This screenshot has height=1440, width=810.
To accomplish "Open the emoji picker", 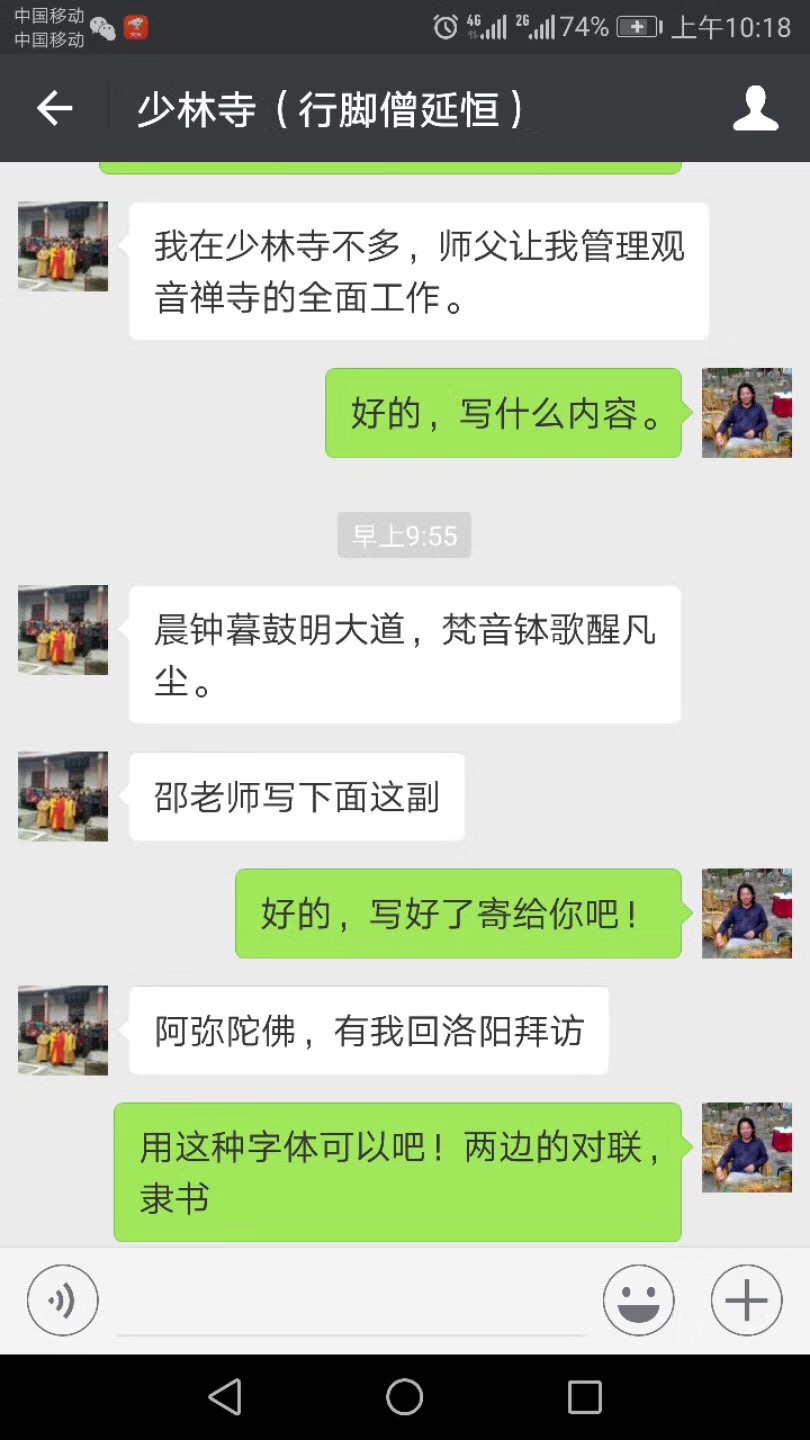I will coord(638,1300).
